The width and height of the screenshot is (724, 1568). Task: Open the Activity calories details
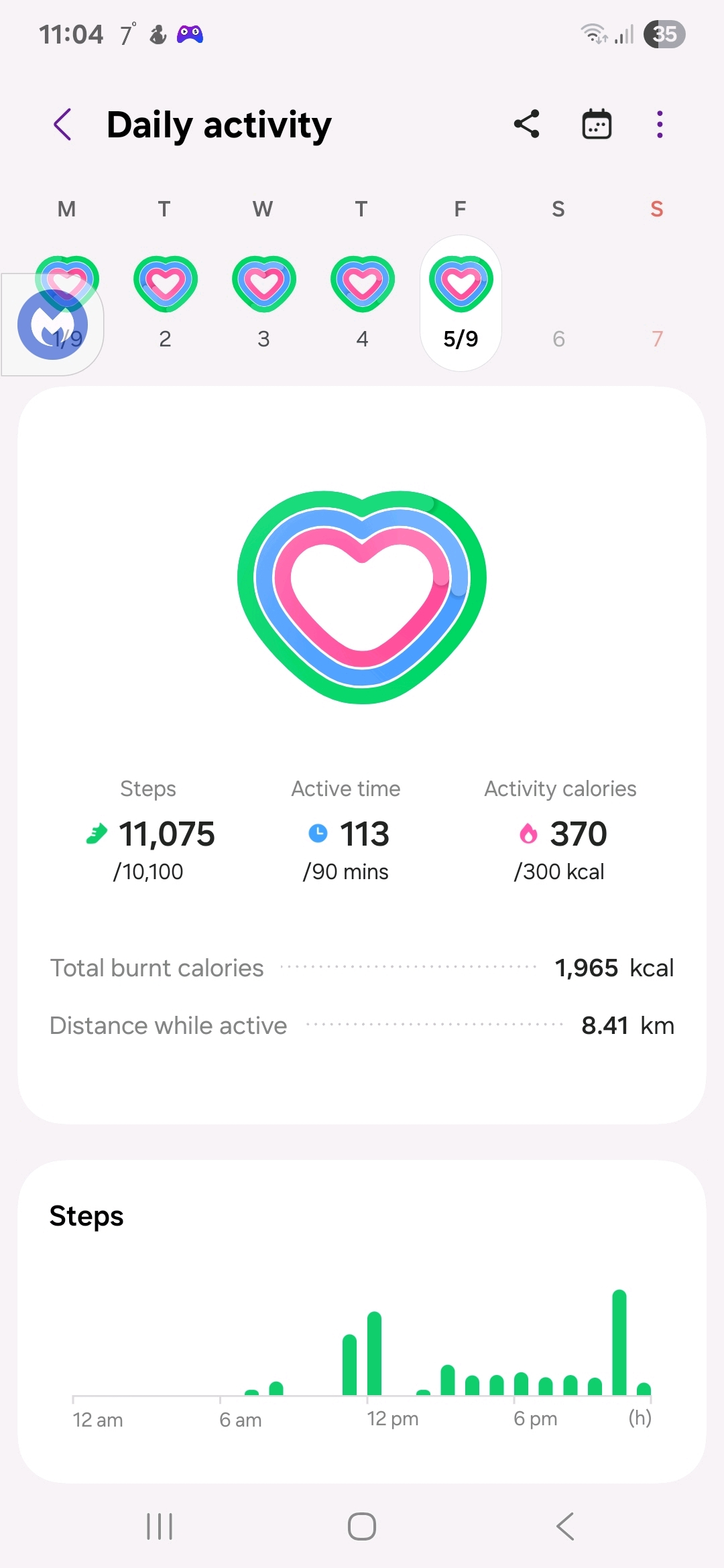pos(560,832)
